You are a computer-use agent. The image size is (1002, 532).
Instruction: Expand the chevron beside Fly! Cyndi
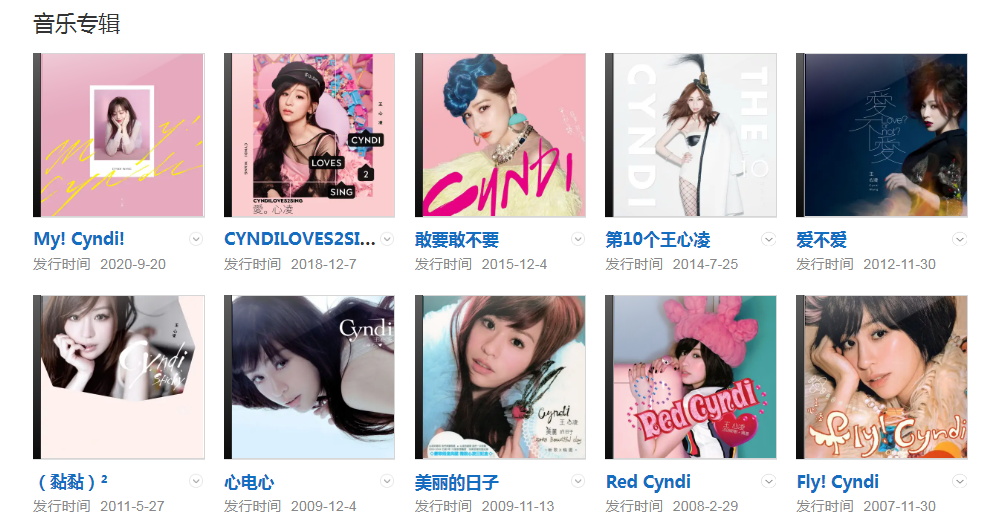(960, 482)
